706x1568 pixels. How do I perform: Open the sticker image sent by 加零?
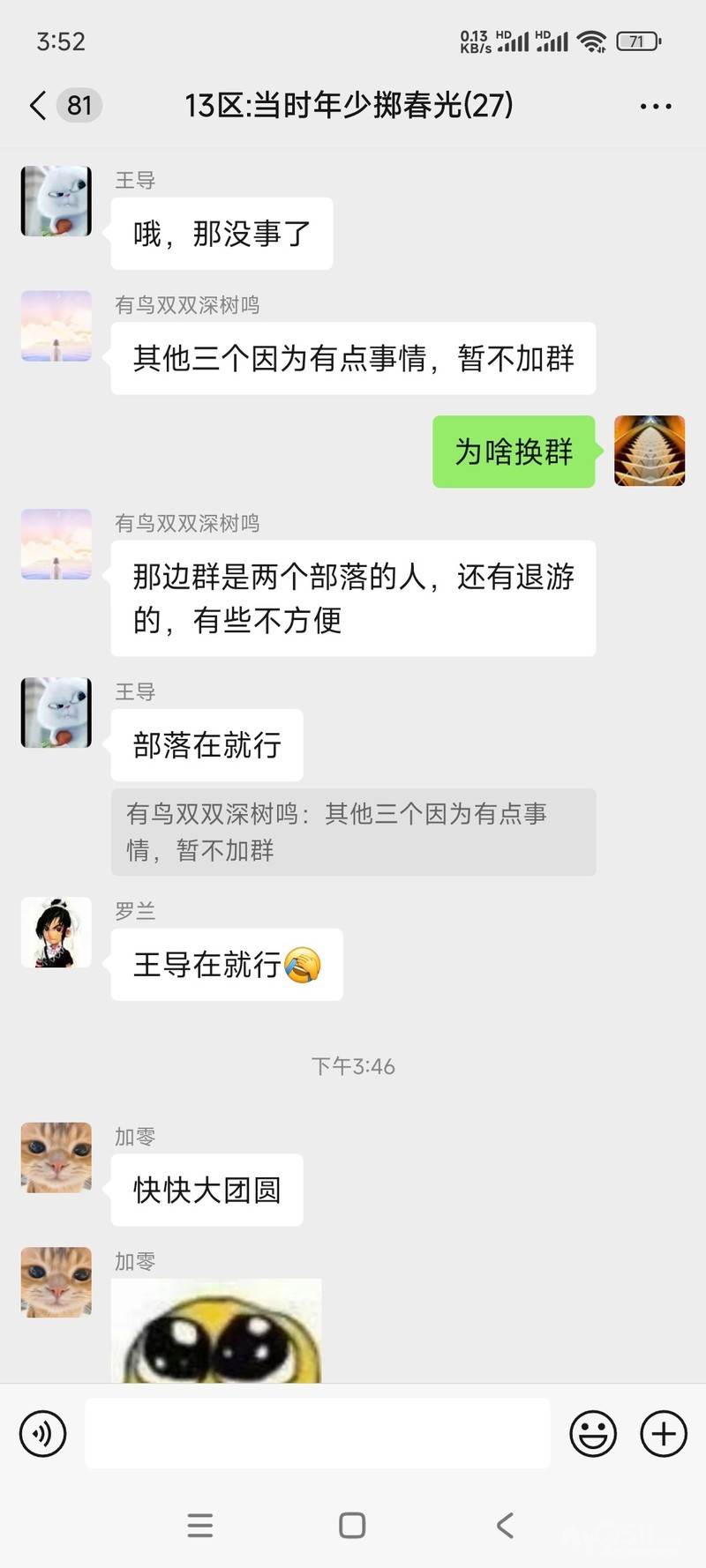coord(216,1330)
